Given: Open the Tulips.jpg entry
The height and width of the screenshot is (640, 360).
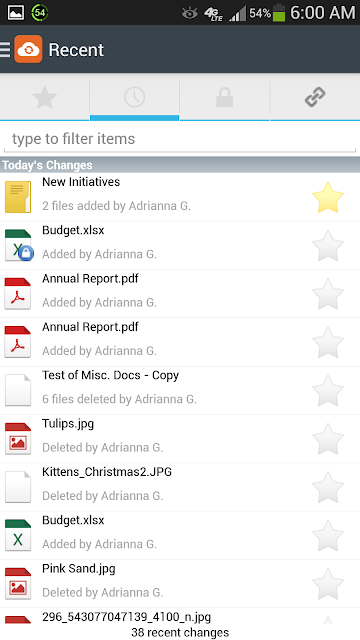Looking at the screenshot, I should click(x=180, y=439).
